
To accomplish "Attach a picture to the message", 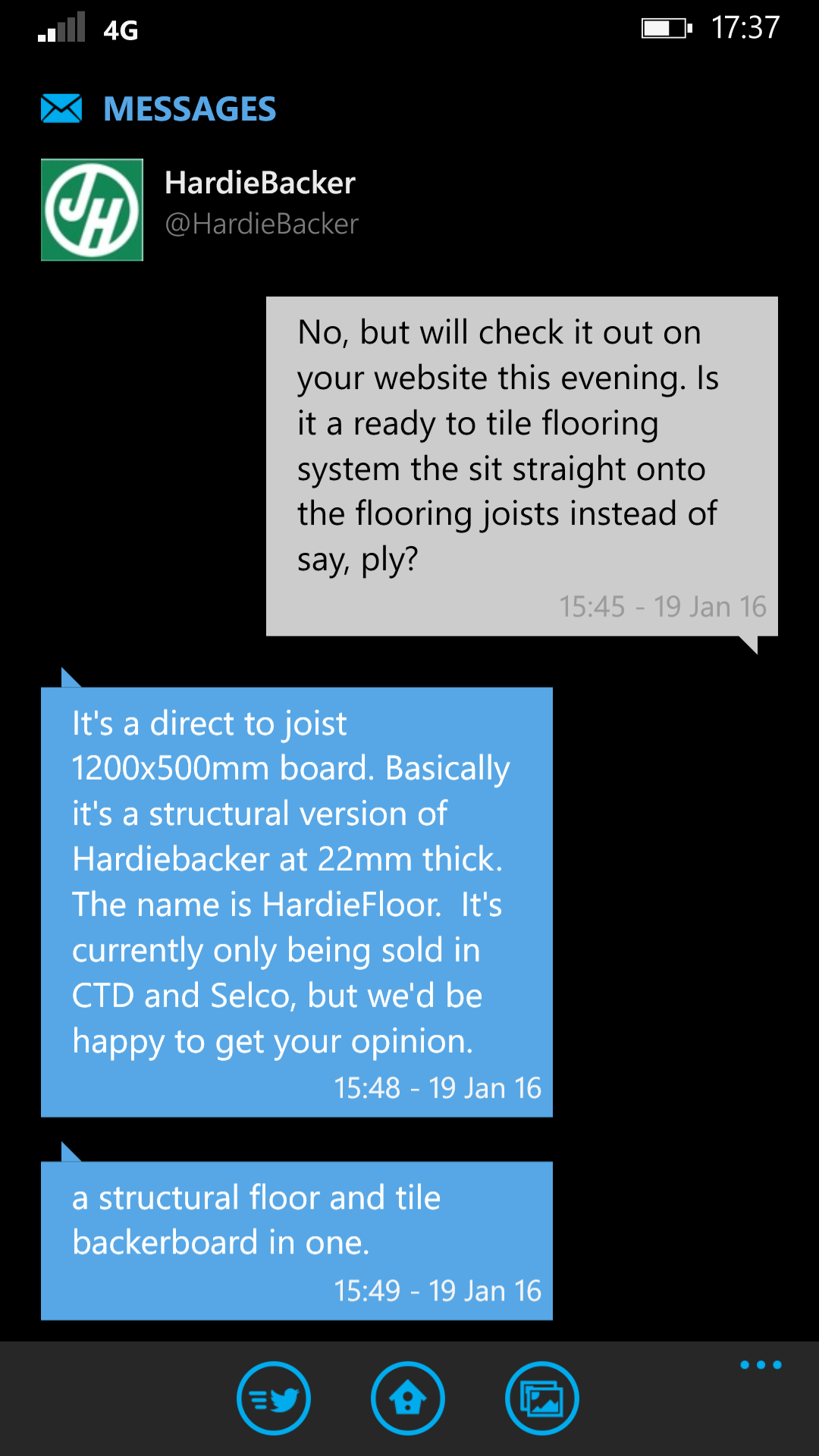I will pyautogui.click(x=542, y=1398).
